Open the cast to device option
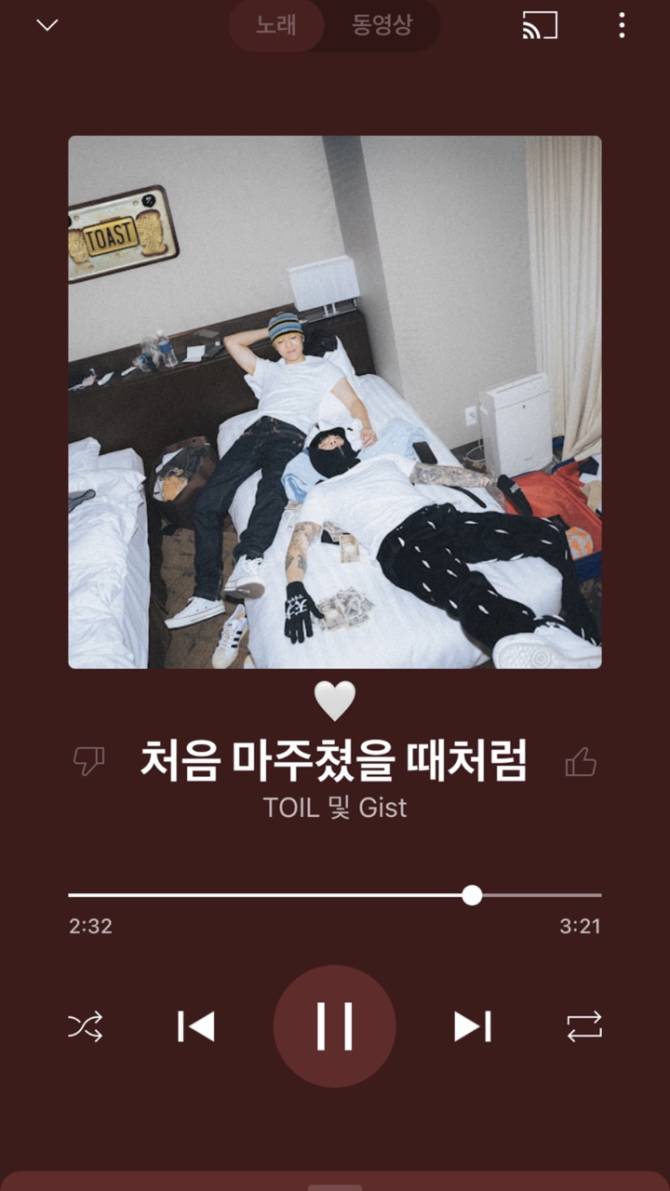The height and width of the screenshot is (1191, 670). pos(540,26)
